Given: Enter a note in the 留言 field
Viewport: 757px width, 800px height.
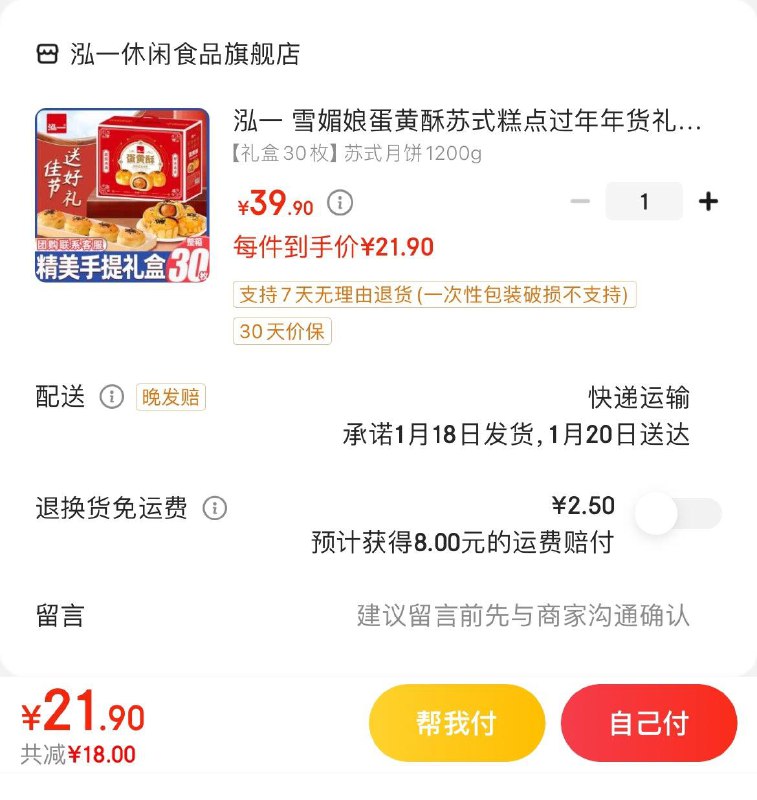Looking at the screenshot, I should point(522,614).
